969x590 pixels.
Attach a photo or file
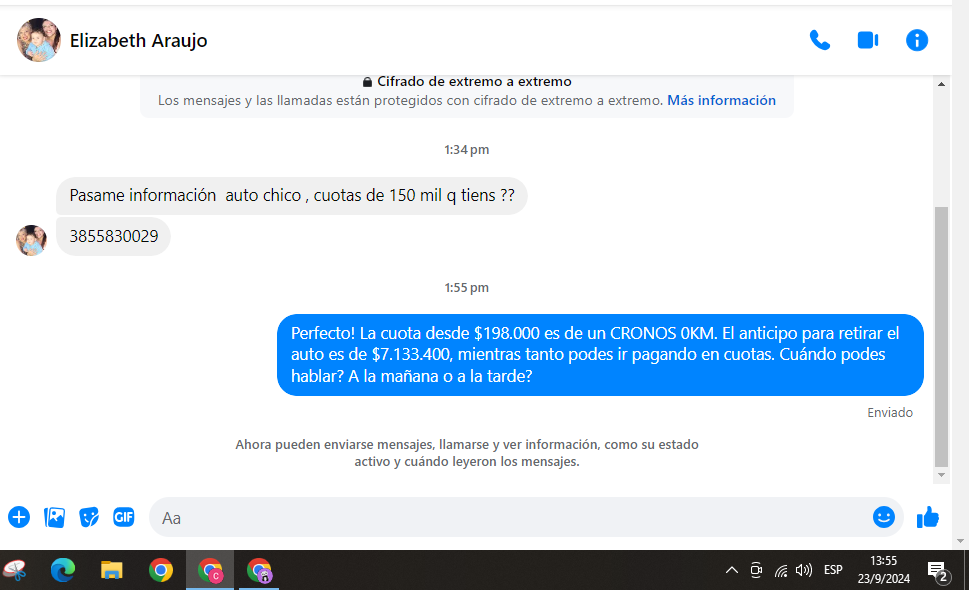pos(54,517)
